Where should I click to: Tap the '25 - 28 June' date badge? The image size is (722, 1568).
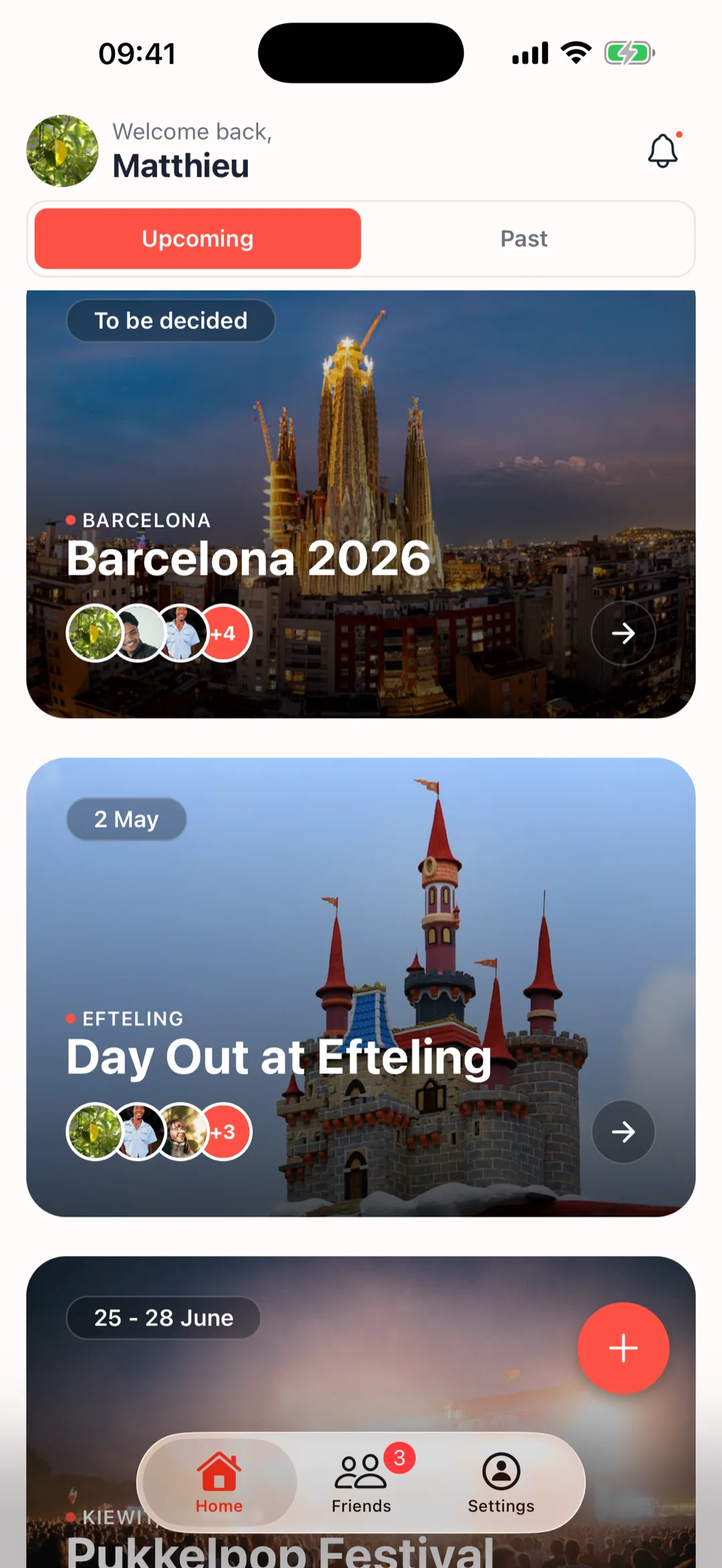pyautogui.click(x=164, y=1317)
